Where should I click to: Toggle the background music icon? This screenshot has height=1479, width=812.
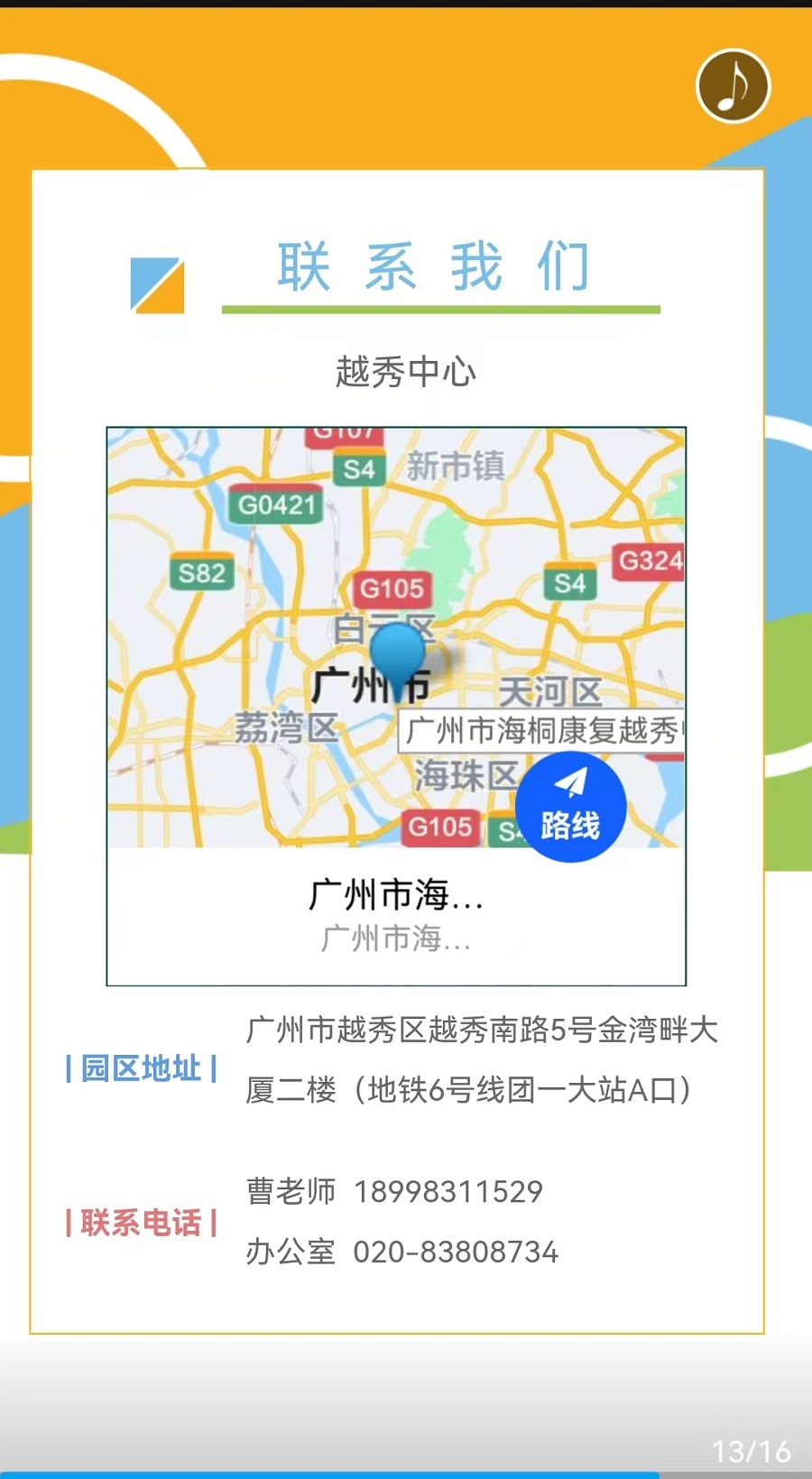(x=733, y=86)
